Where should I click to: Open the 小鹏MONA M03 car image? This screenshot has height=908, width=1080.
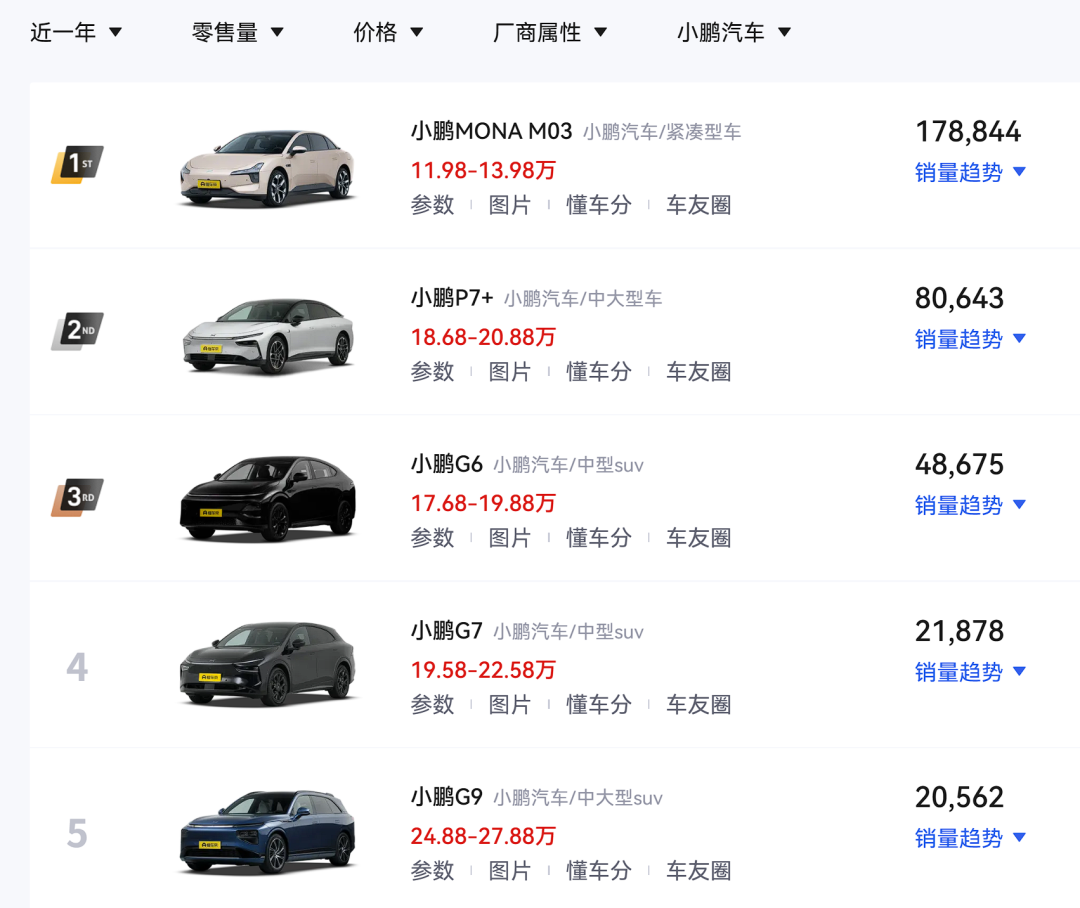(x=268, y=167)
